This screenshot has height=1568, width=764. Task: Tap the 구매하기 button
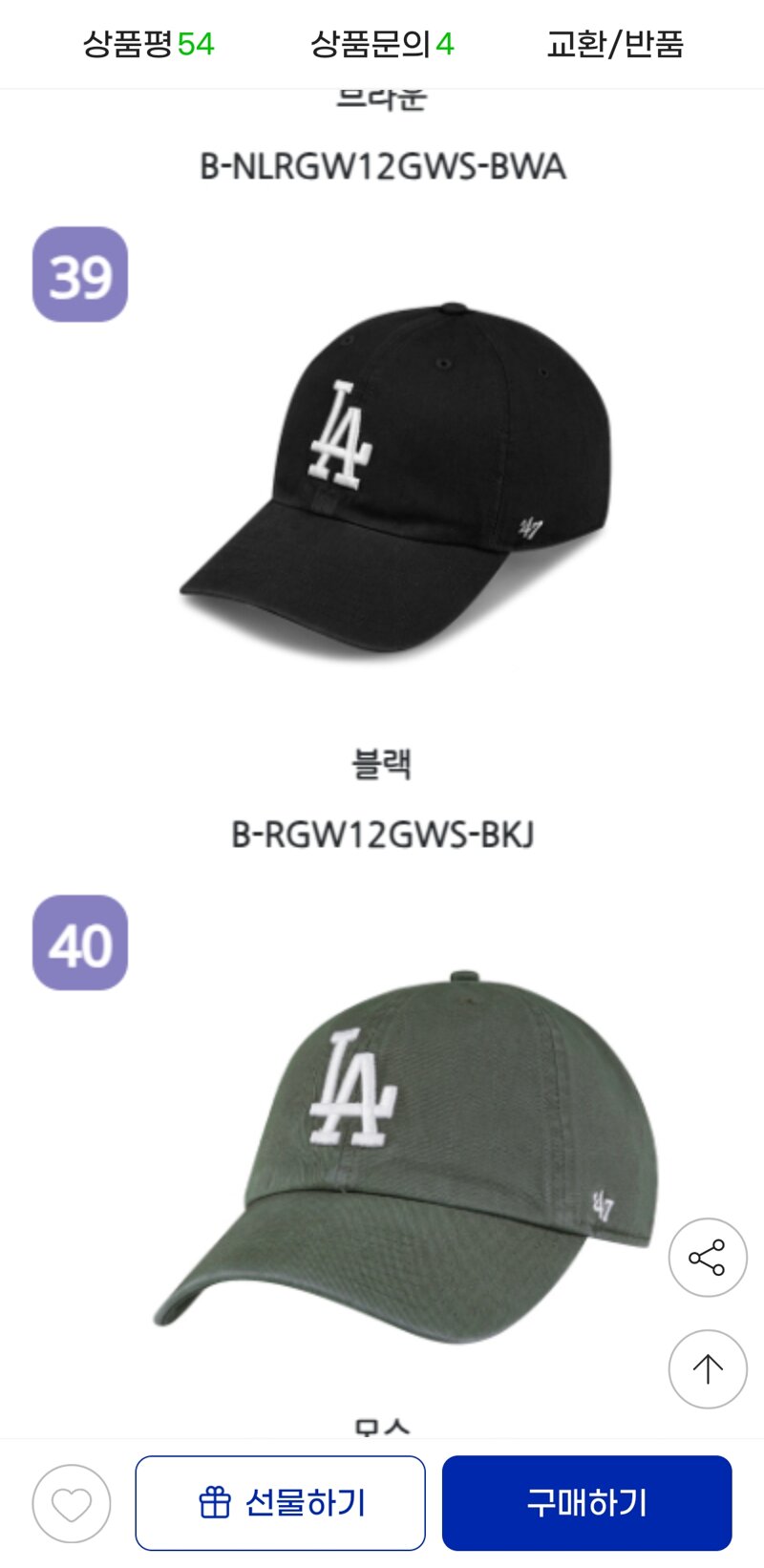pos(586,1503)
